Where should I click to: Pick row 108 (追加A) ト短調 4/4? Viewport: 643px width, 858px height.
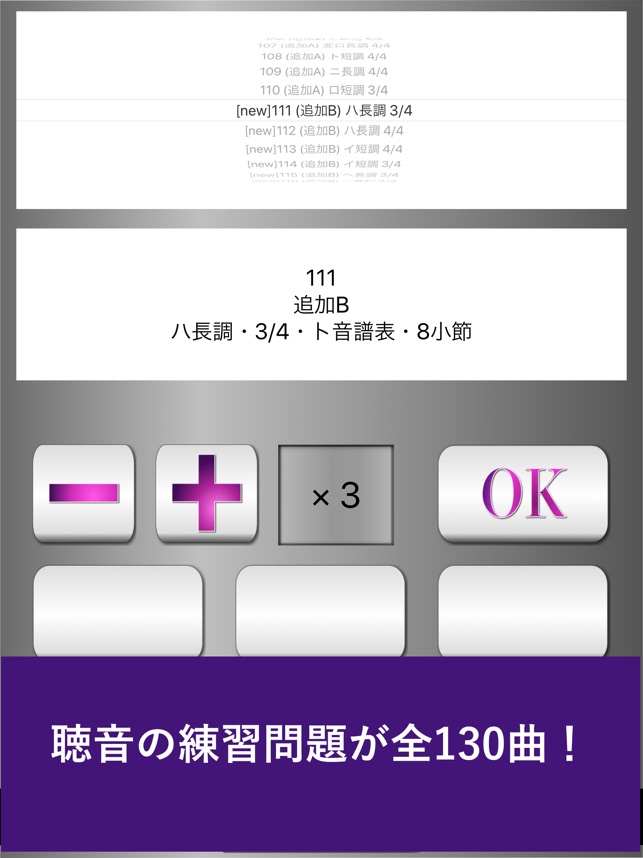click(324, 56)
